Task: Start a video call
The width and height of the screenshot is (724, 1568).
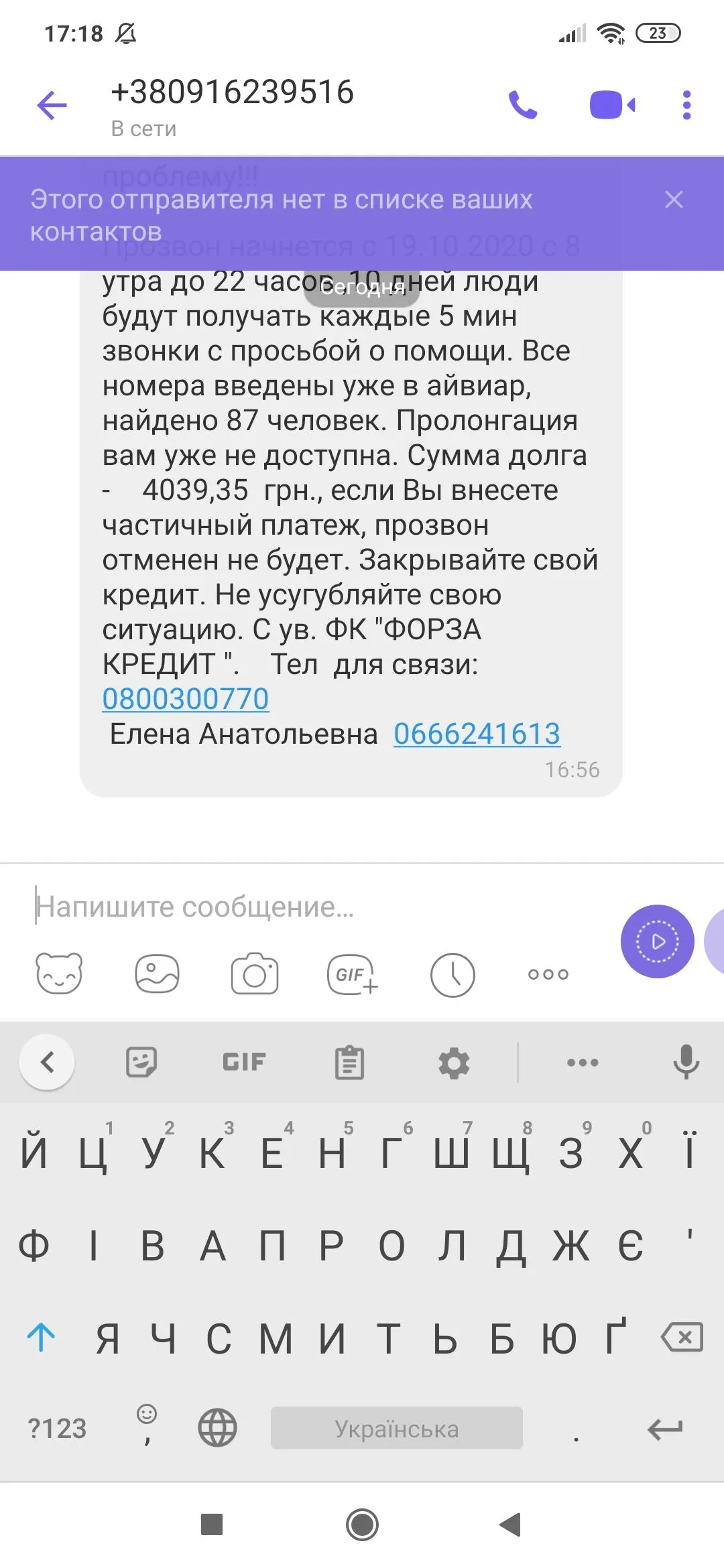Action: pos(611,105)
